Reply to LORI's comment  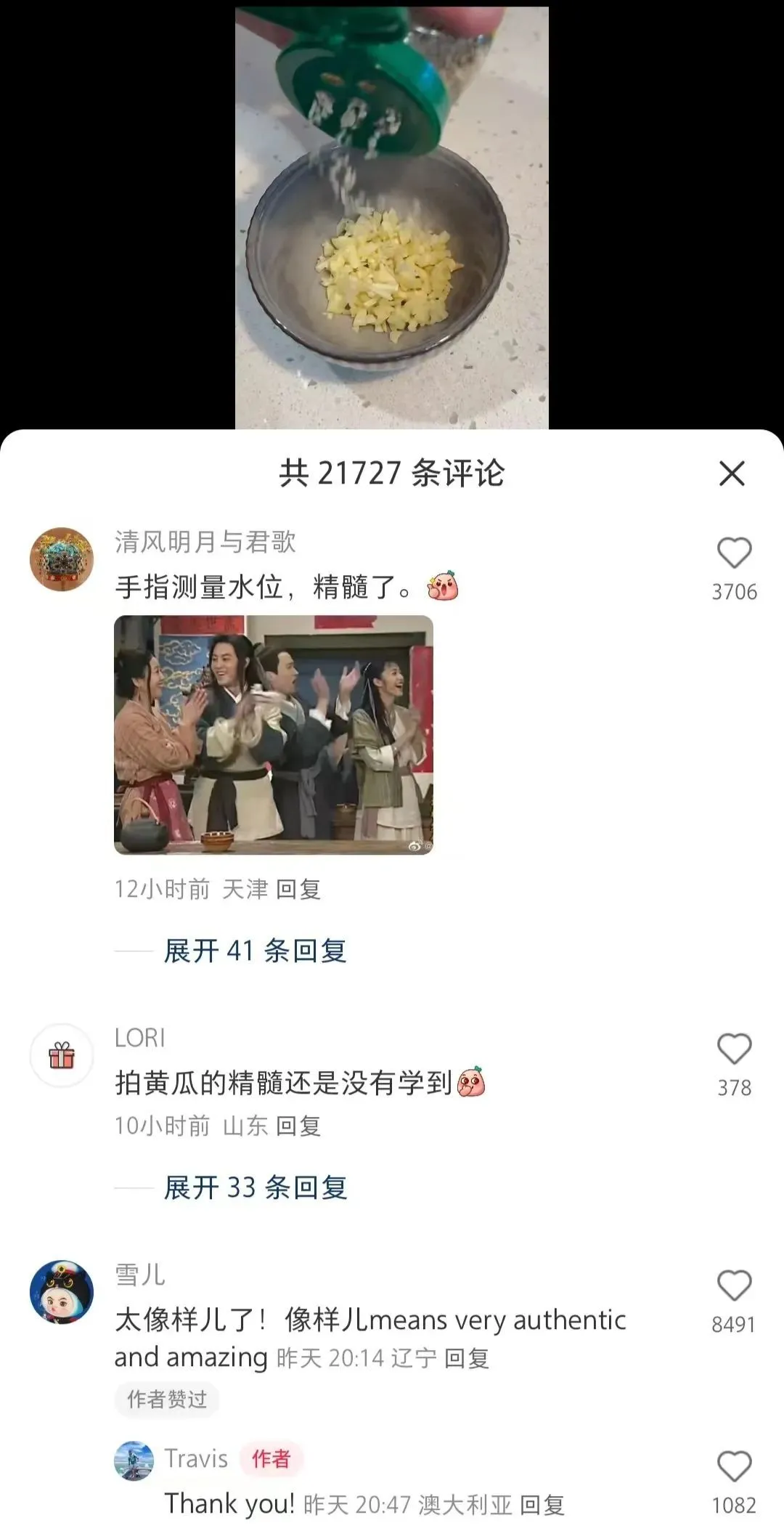298,1126
